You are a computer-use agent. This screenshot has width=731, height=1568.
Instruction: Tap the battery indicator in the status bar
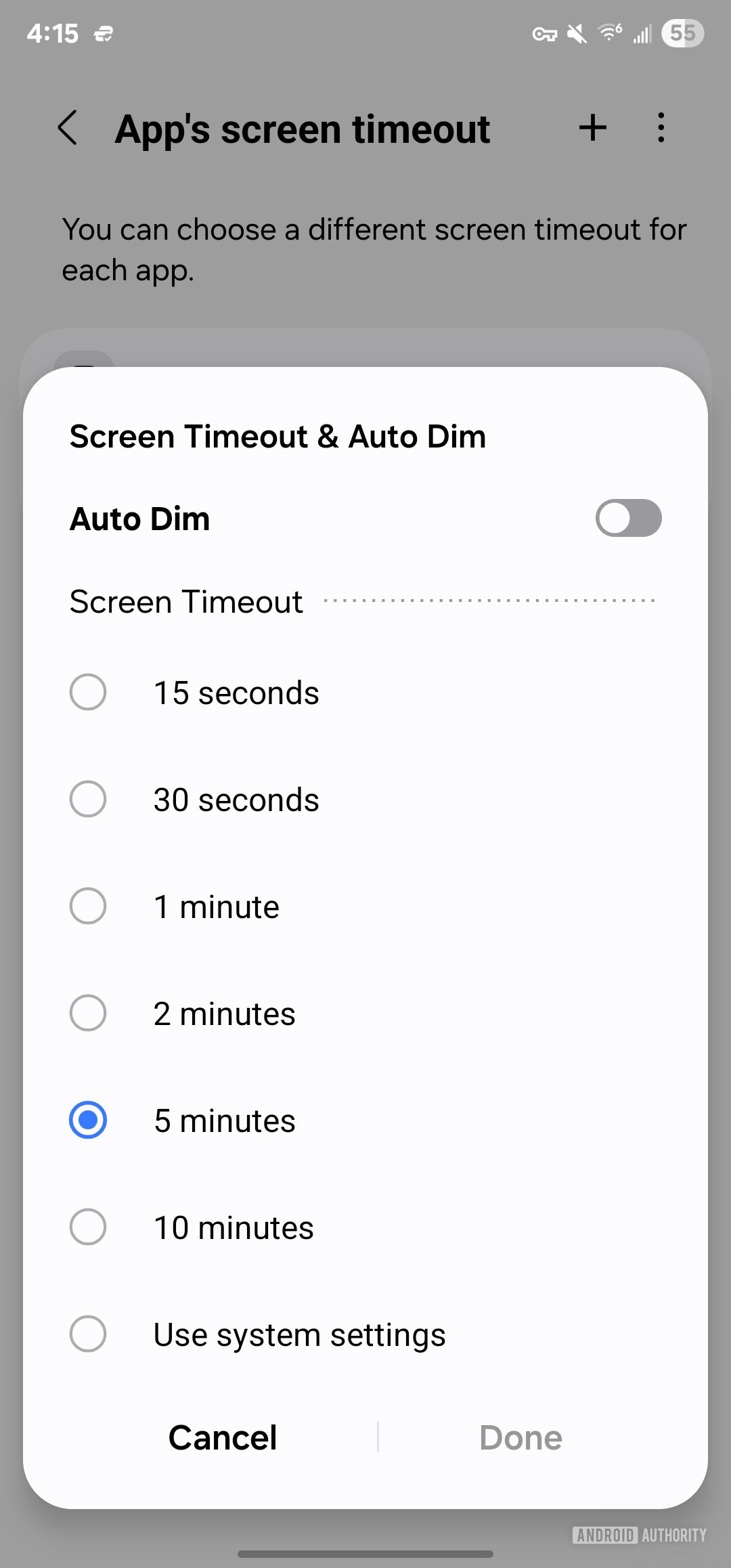pos(682,32)
